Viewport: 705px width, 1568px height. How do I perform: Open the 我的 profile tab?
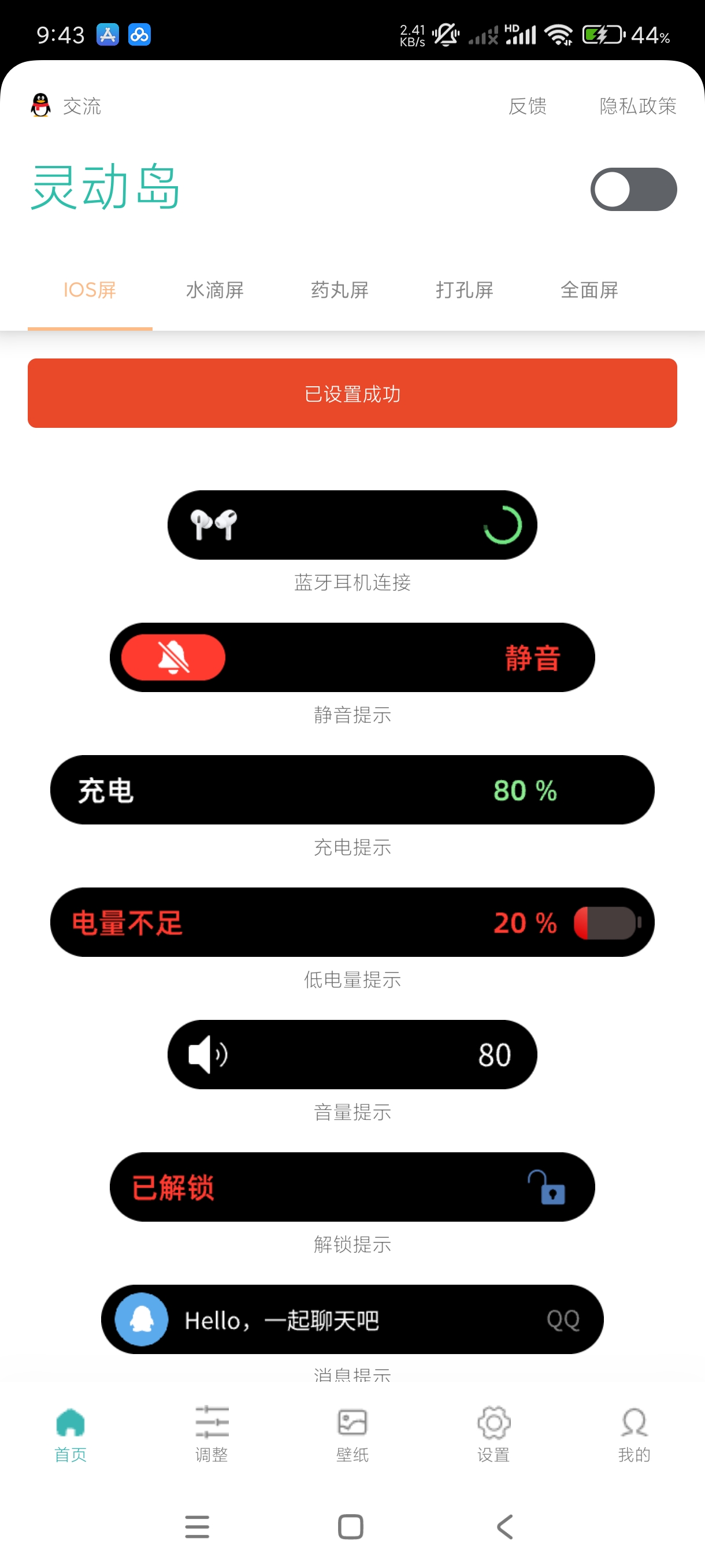coord(634,1434)
